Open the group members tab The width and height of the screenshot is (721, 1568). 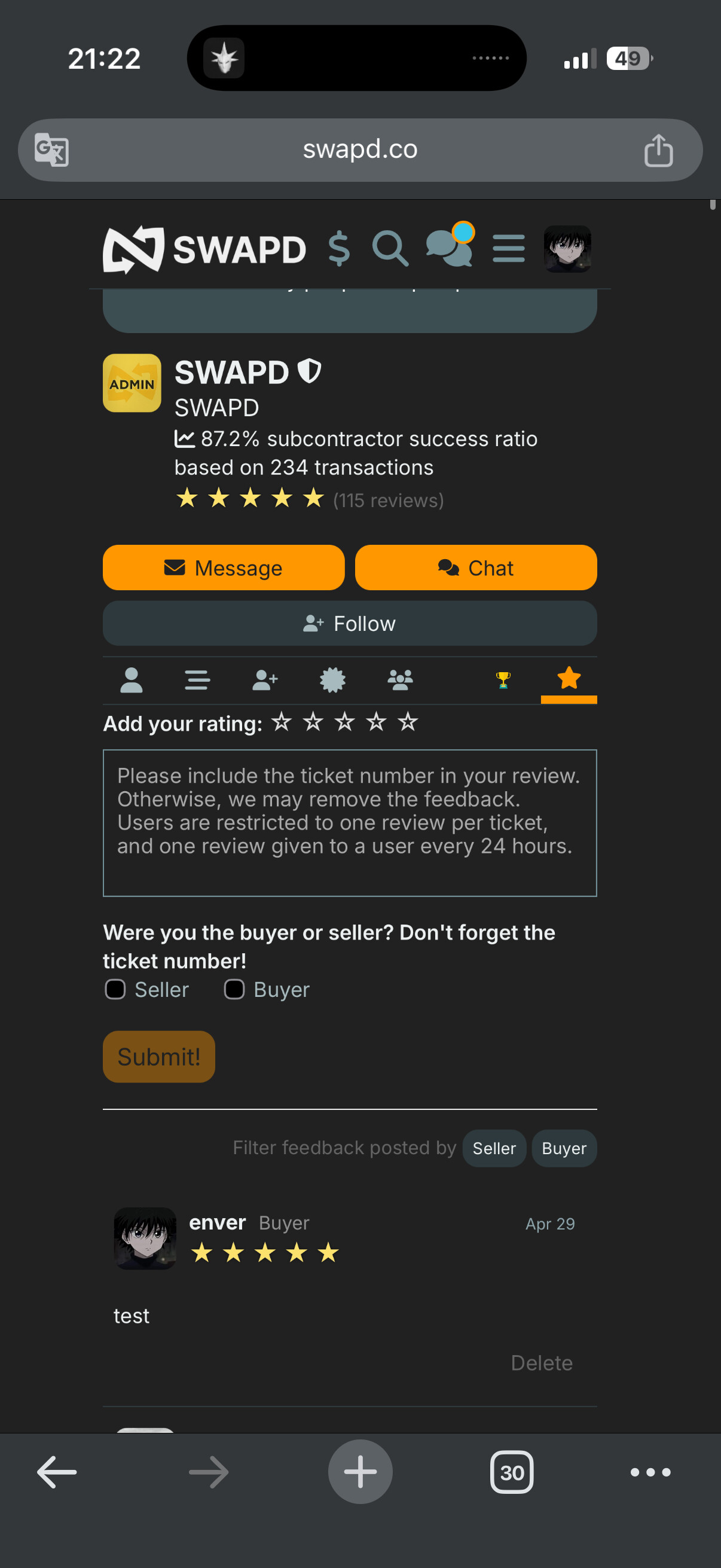point(401,680)
